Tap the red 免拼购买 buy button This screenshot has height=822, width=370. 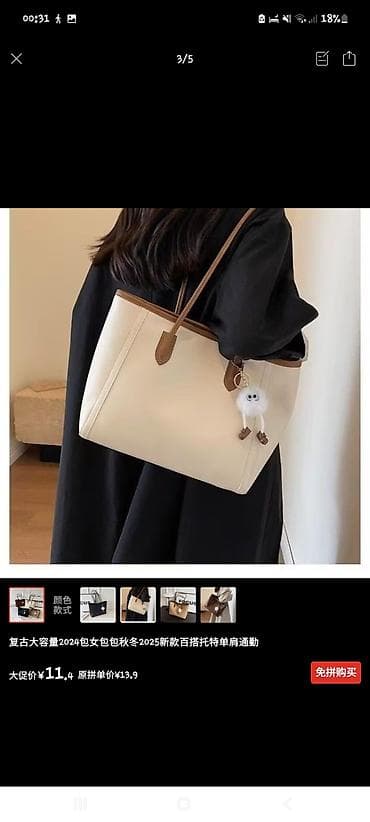point(336,673)
